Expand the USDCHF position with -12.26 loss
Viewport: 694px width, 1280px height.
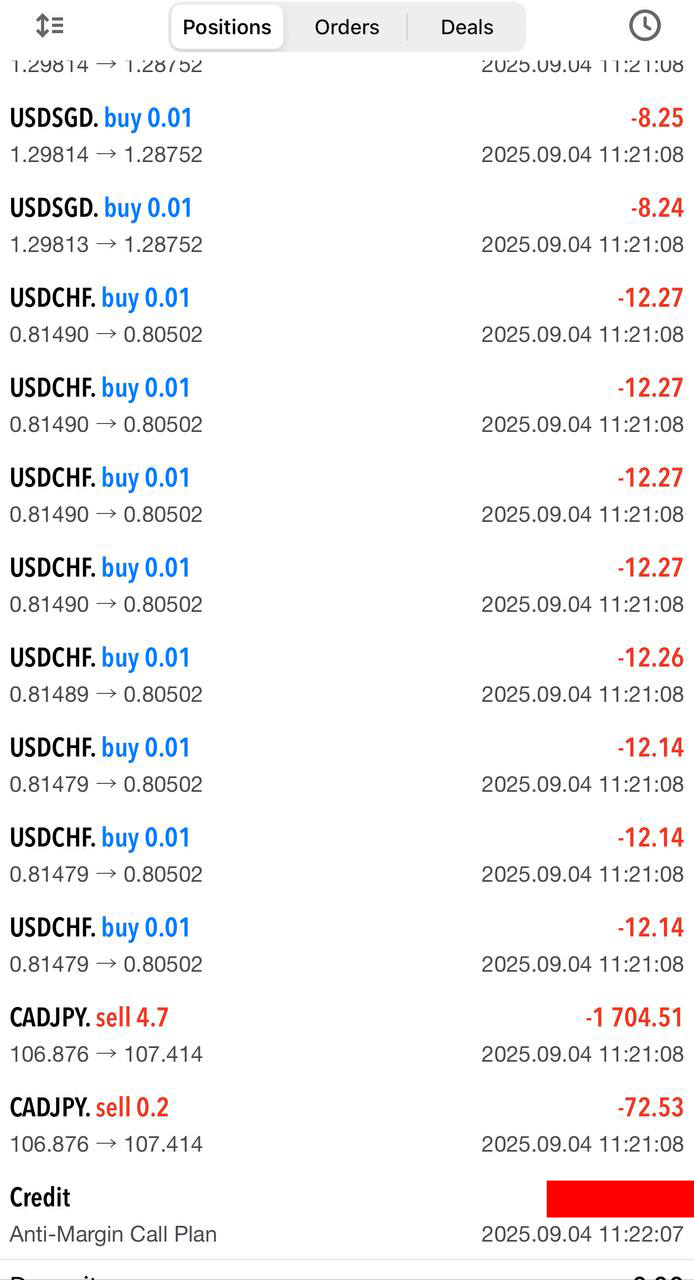tap(346, 675)
